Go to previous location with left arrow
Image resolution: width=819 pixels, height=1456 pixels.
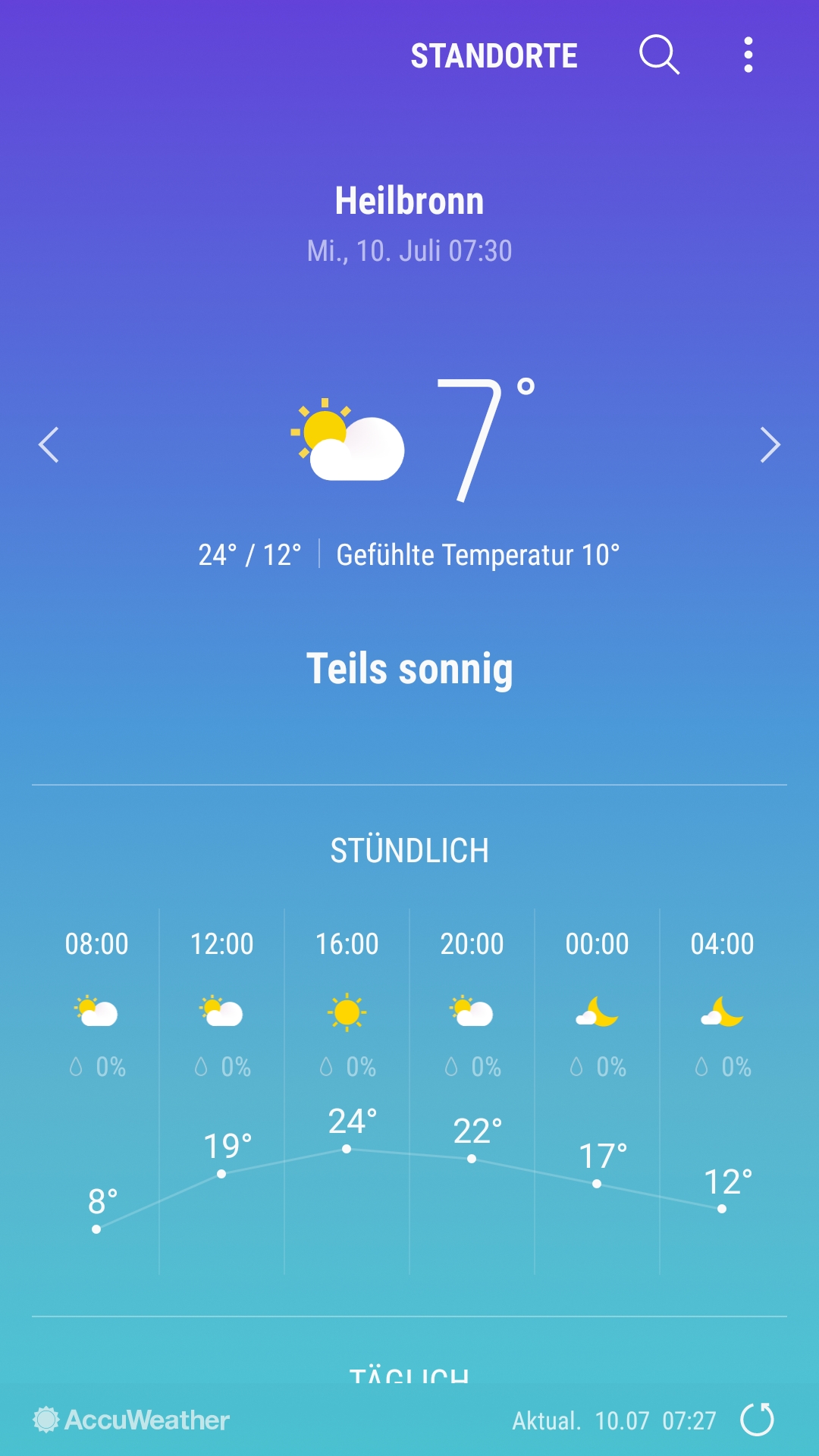coord(49,444)
